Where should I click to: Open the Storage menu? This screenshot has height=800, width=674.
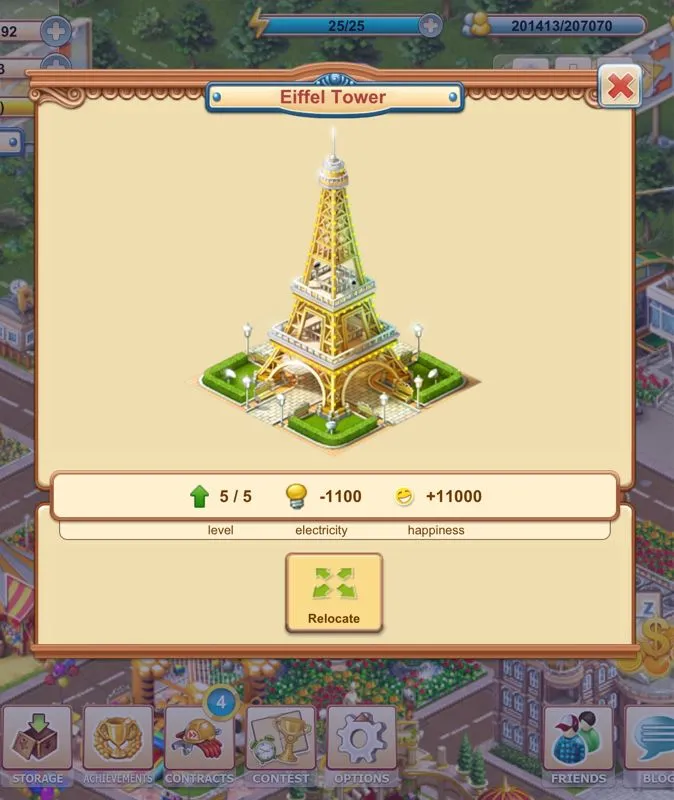37,745
